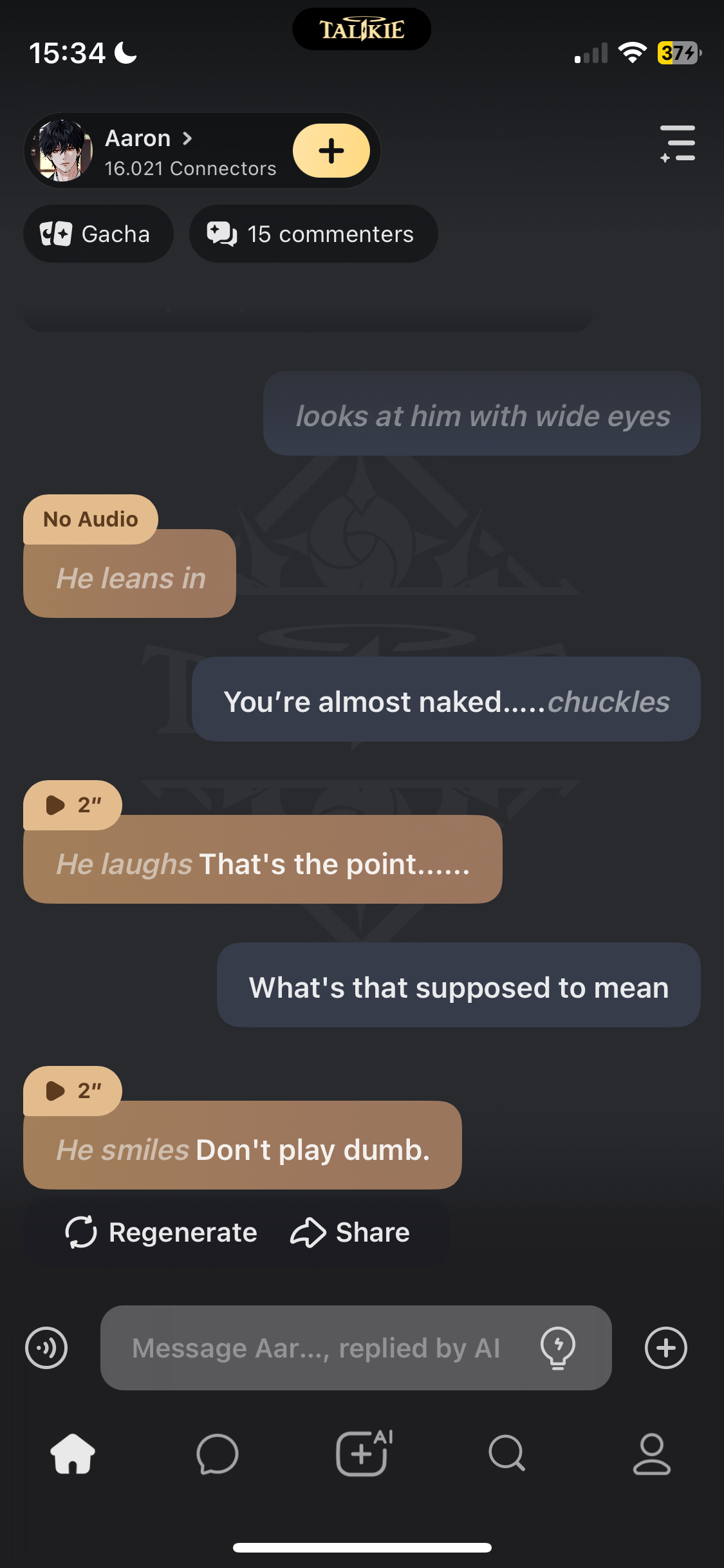The width and height of the screenshot is (724, 1568).
Task: Get a reply suggestion via lightbulb icon
Action: (557, 1348)
